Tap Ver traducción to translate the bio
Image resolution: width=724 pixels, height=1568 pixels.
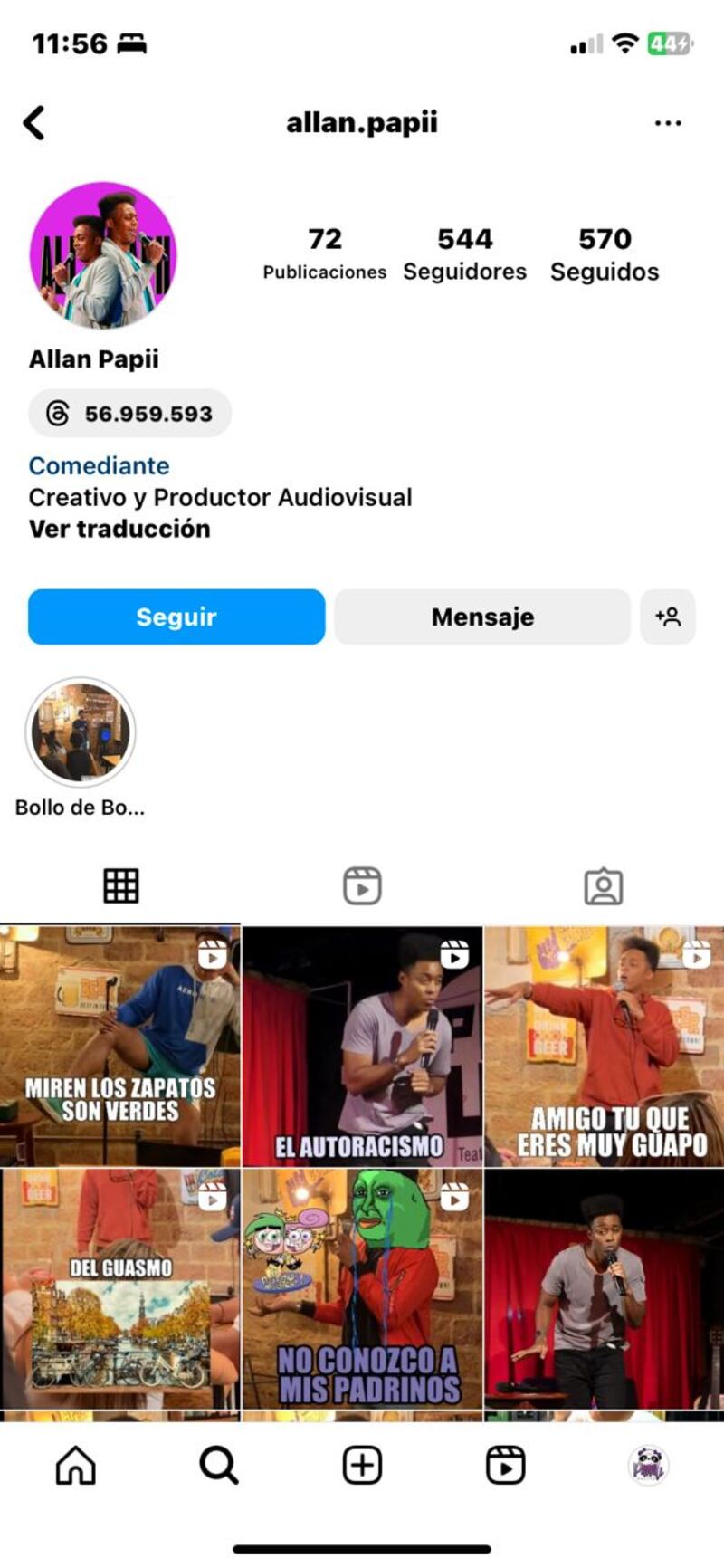[119, 528]
